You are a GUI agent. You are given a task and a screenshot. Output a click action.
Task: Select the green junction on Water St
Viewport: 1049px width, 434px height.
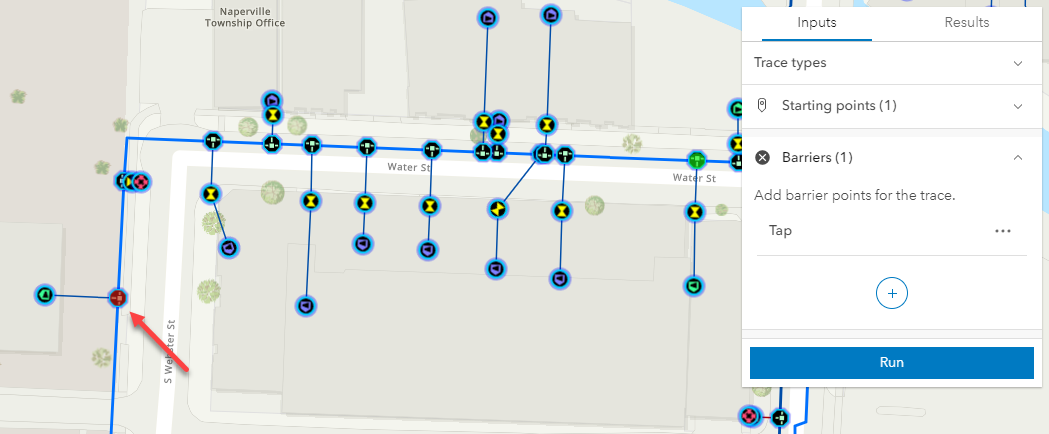tap(697, 160)
